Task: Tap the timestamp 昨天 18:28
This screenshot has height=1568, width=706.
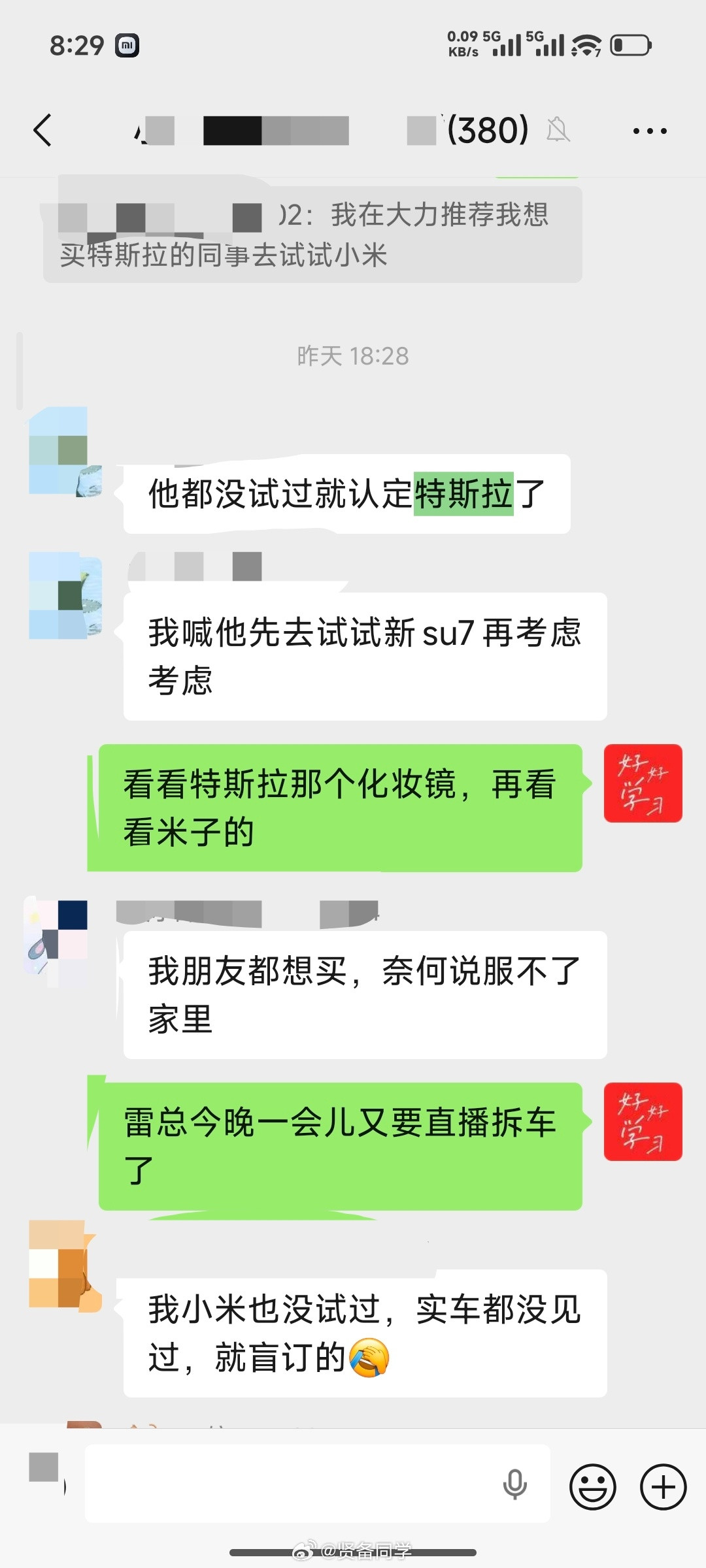Action: coord(352,356)
